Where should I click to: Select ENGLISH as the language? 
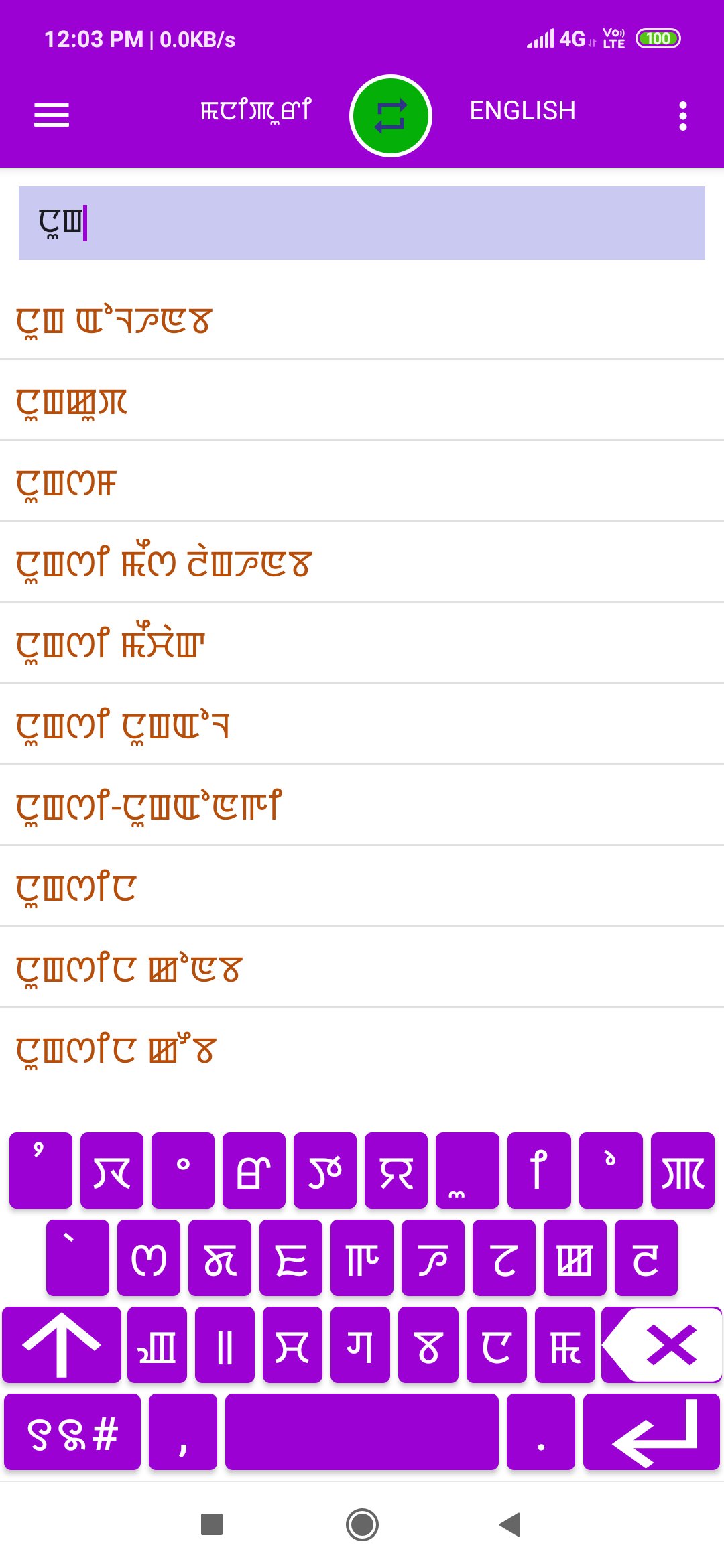coord(522,111)
